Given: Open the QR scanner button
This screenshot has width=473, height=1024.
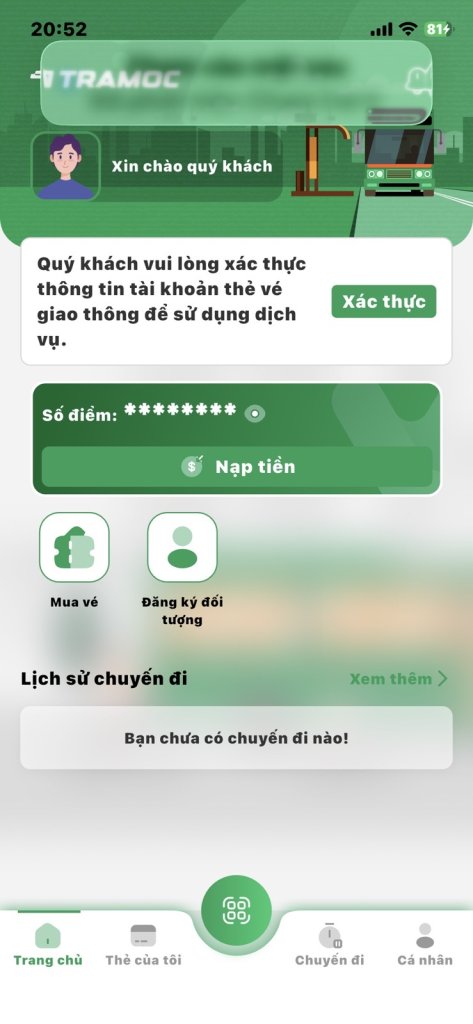Looking at the screenshot, I should pos(236,910).
